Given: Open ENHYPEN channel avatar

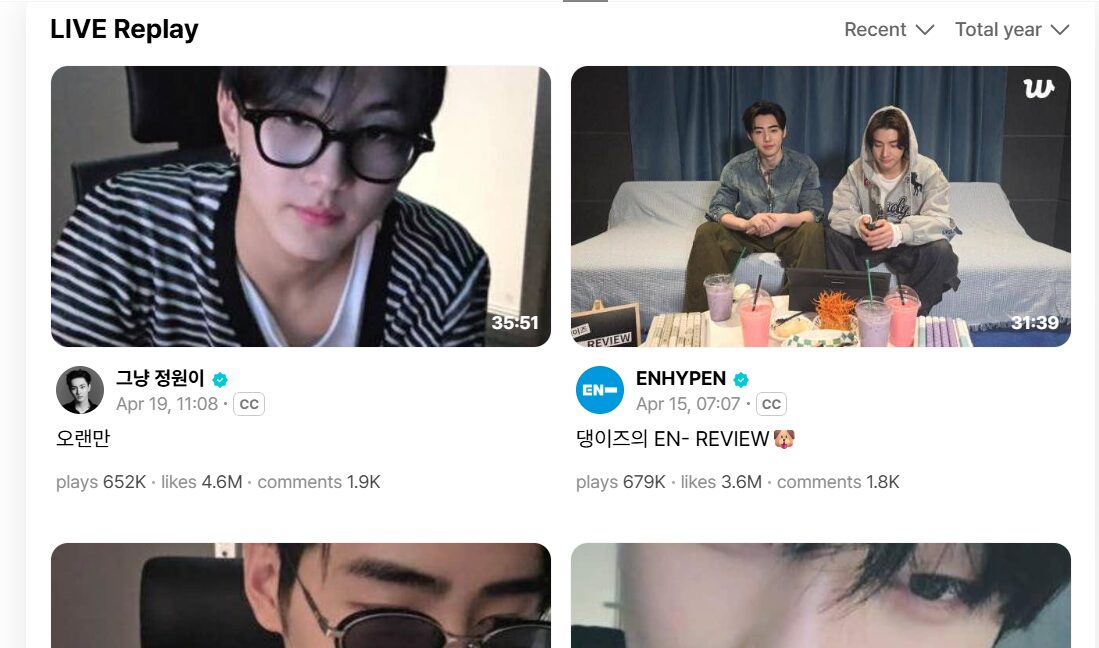Looking at the screenshot, I should click(x=600, y=390).
